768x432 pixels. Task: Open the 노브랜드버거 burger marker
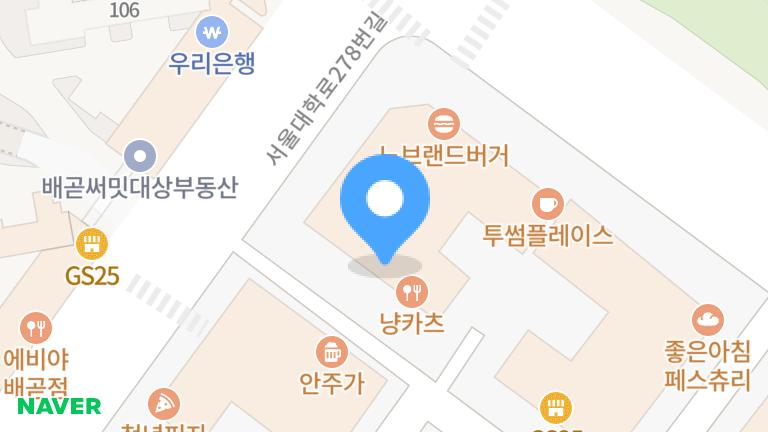(x=444, y=125)
